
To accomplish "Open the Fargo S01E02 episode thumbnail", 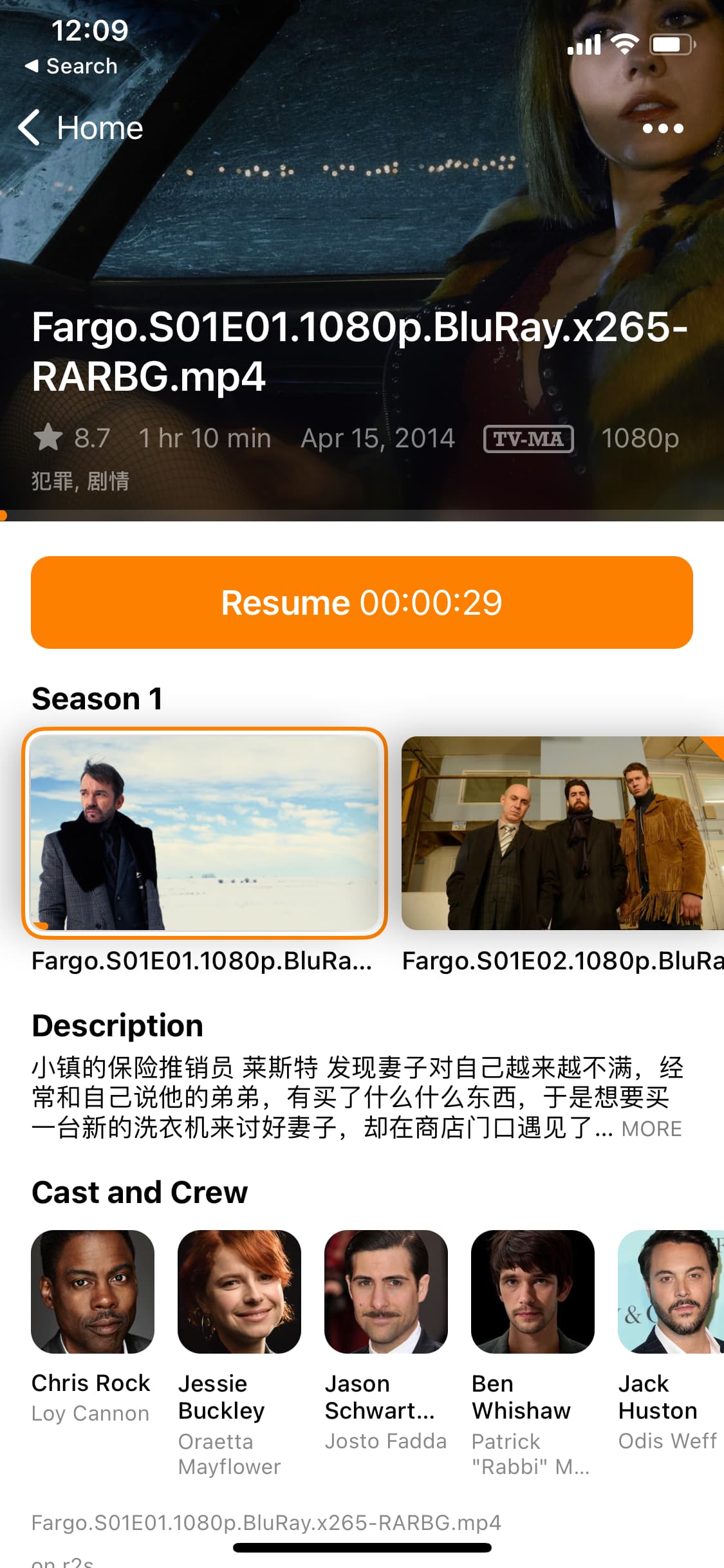I will (562, 833).
